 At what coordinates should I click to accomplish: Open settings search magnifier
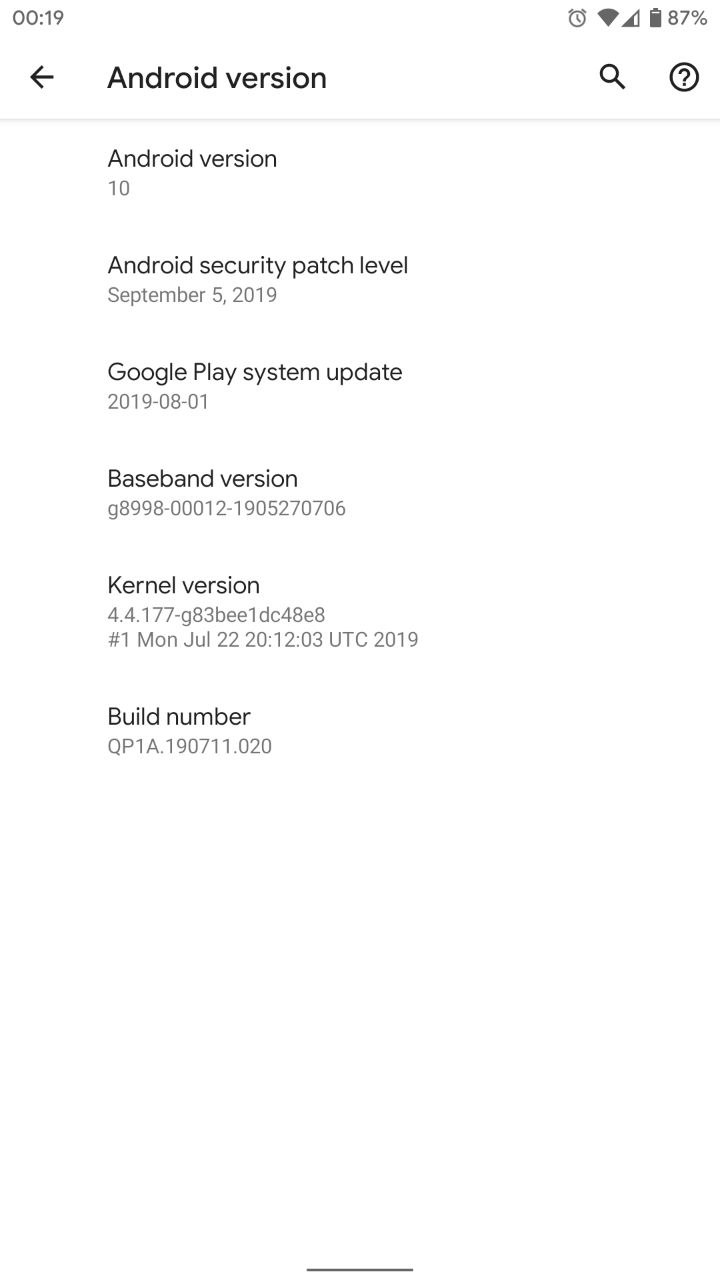click(x=612, y=77)
